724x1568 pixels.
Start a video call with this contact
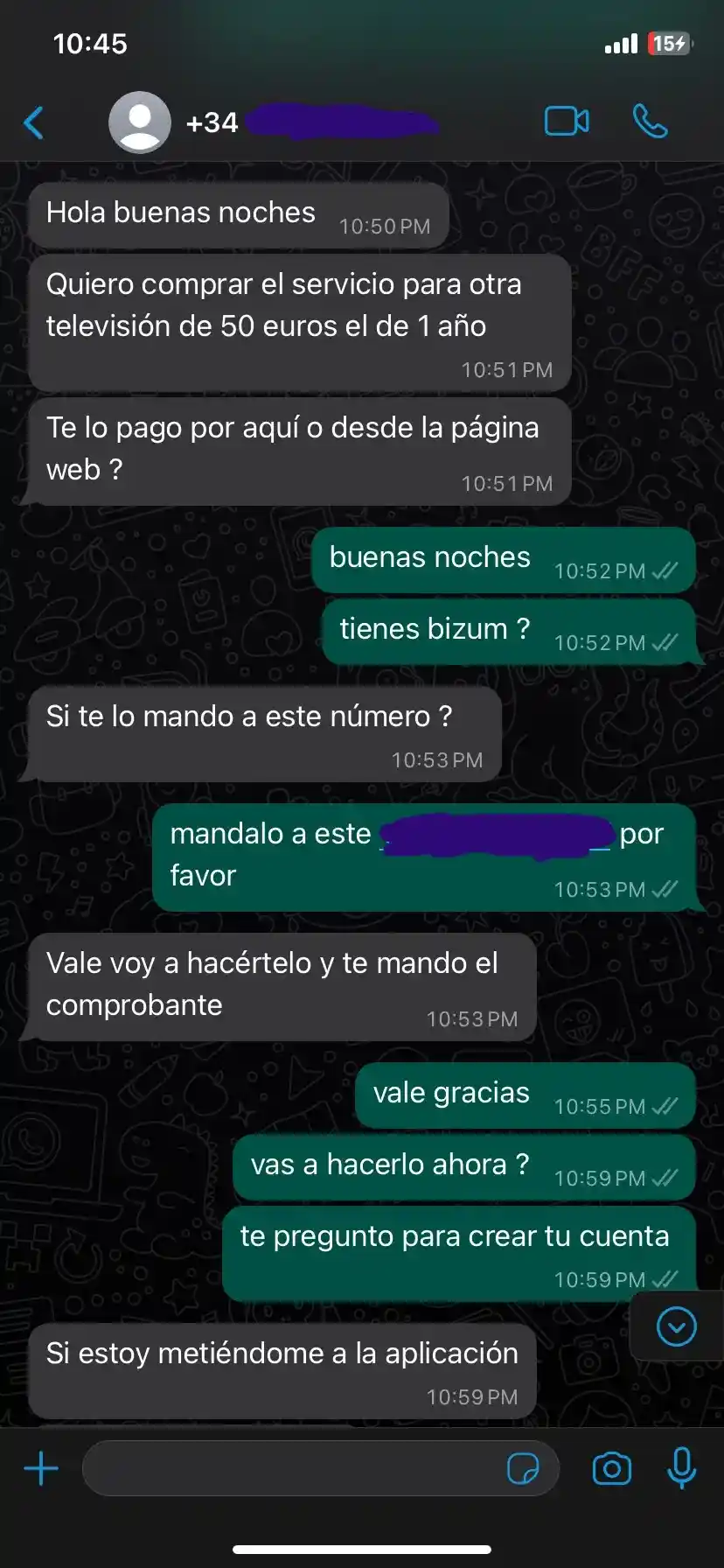567,122
